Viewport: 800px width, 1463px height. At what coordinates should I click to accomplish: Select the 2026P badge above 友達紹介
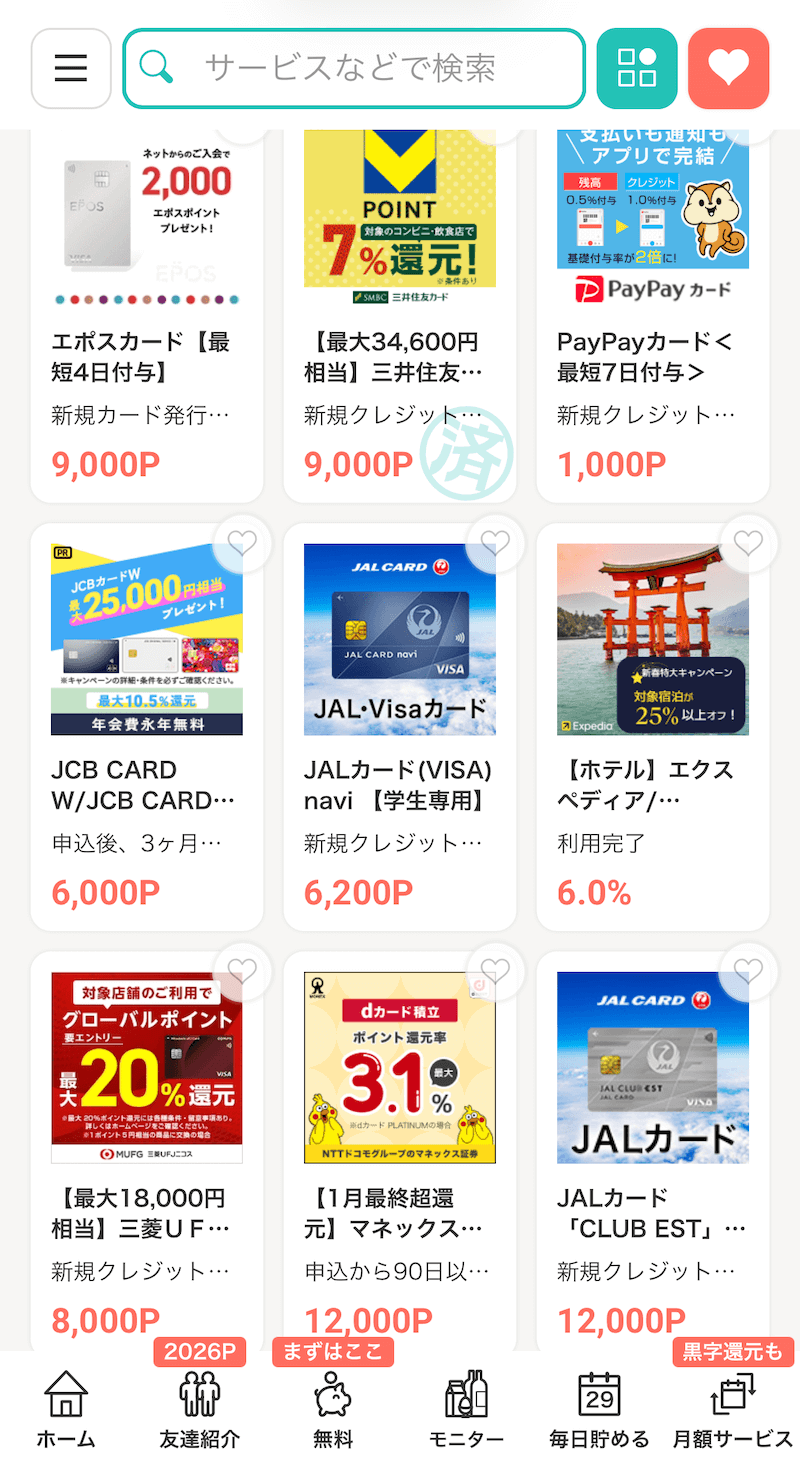[199, 1352]
